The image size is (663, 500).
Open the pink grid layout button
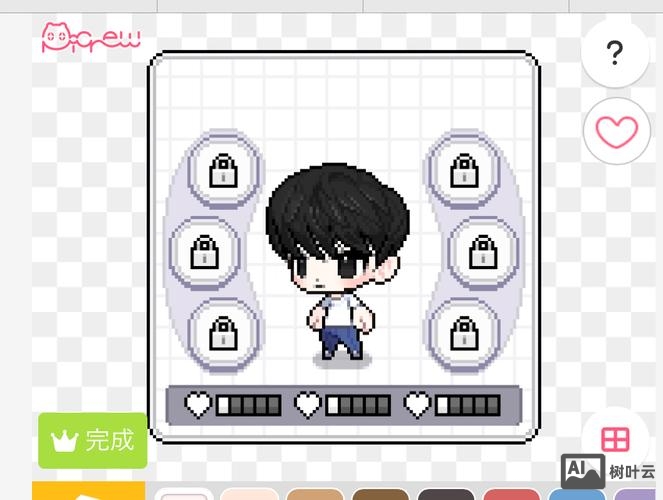614,440
